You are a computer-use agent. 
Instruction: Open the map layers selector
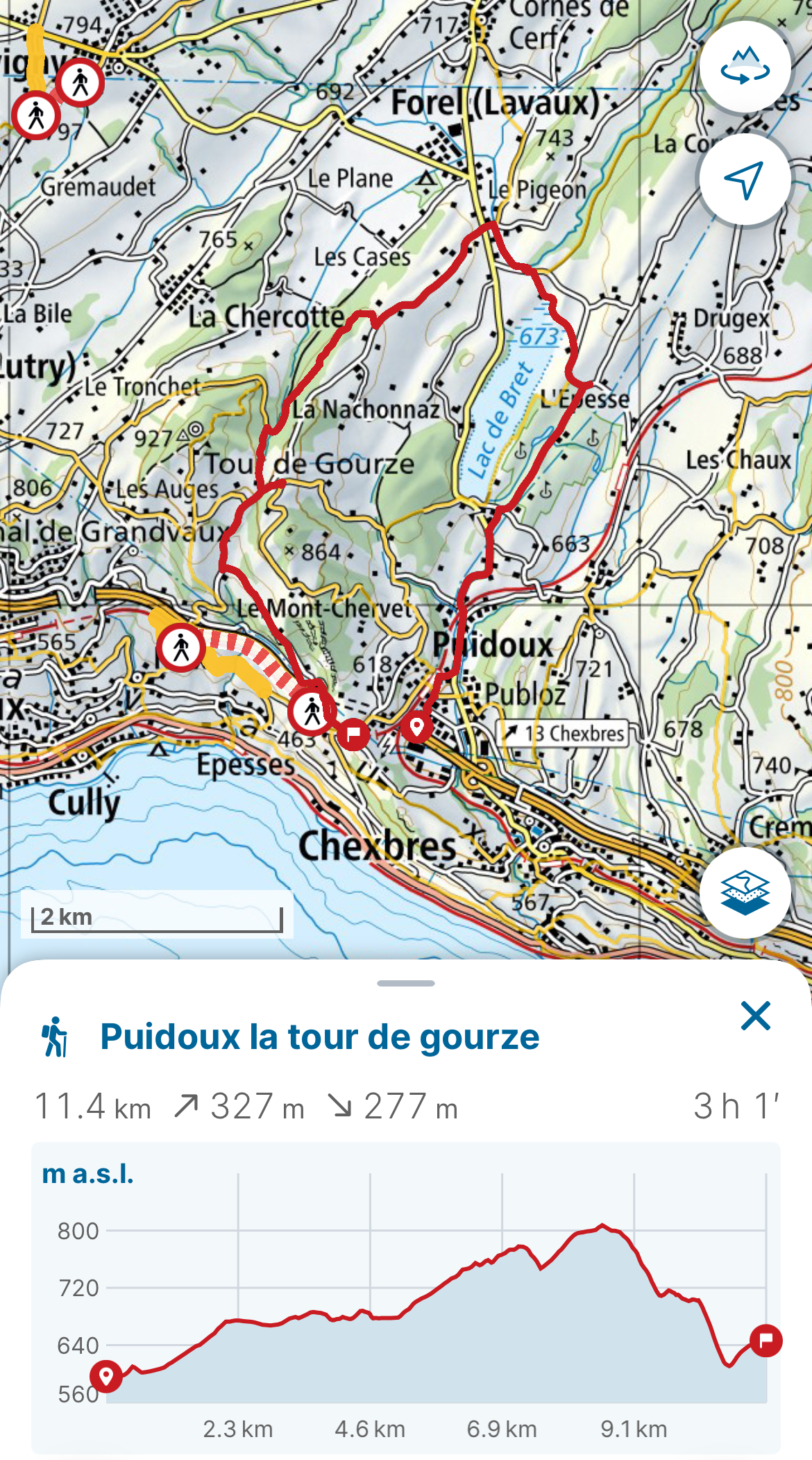745,892
